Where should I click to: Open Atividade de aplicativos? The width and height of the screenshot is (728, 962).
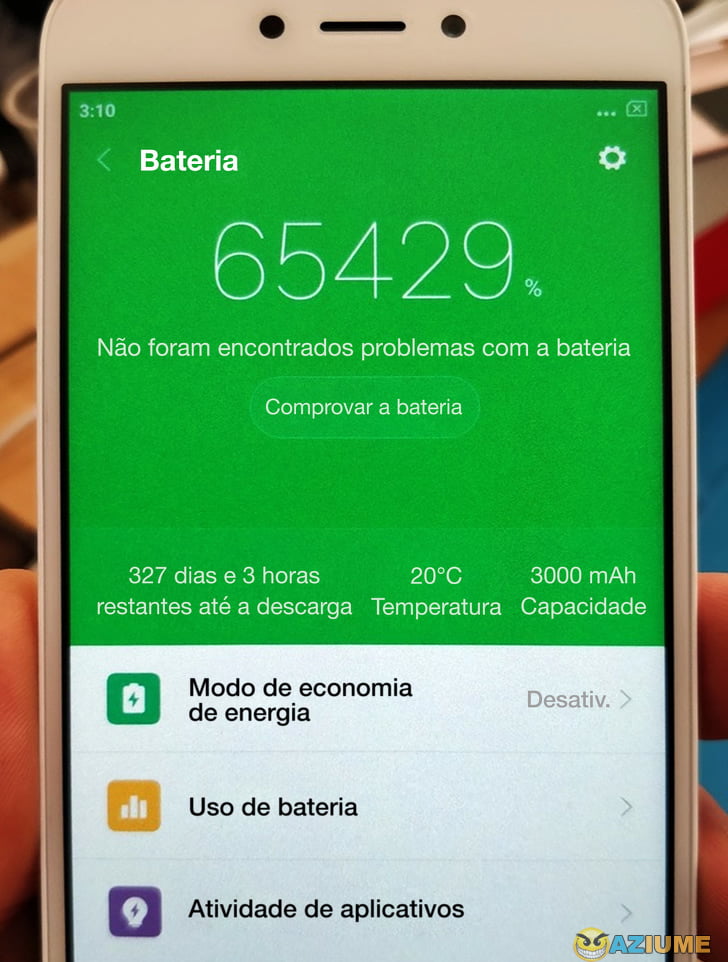366,909
